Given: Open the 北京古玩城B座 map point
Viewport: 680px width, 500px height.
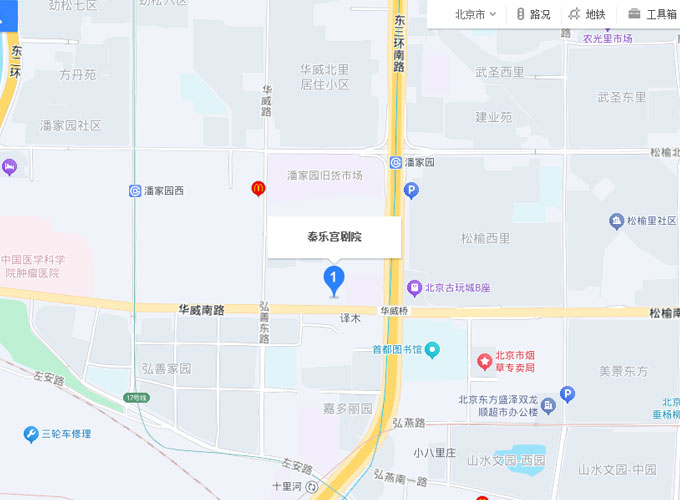Looking at the screenshot, I should point(414,288).
